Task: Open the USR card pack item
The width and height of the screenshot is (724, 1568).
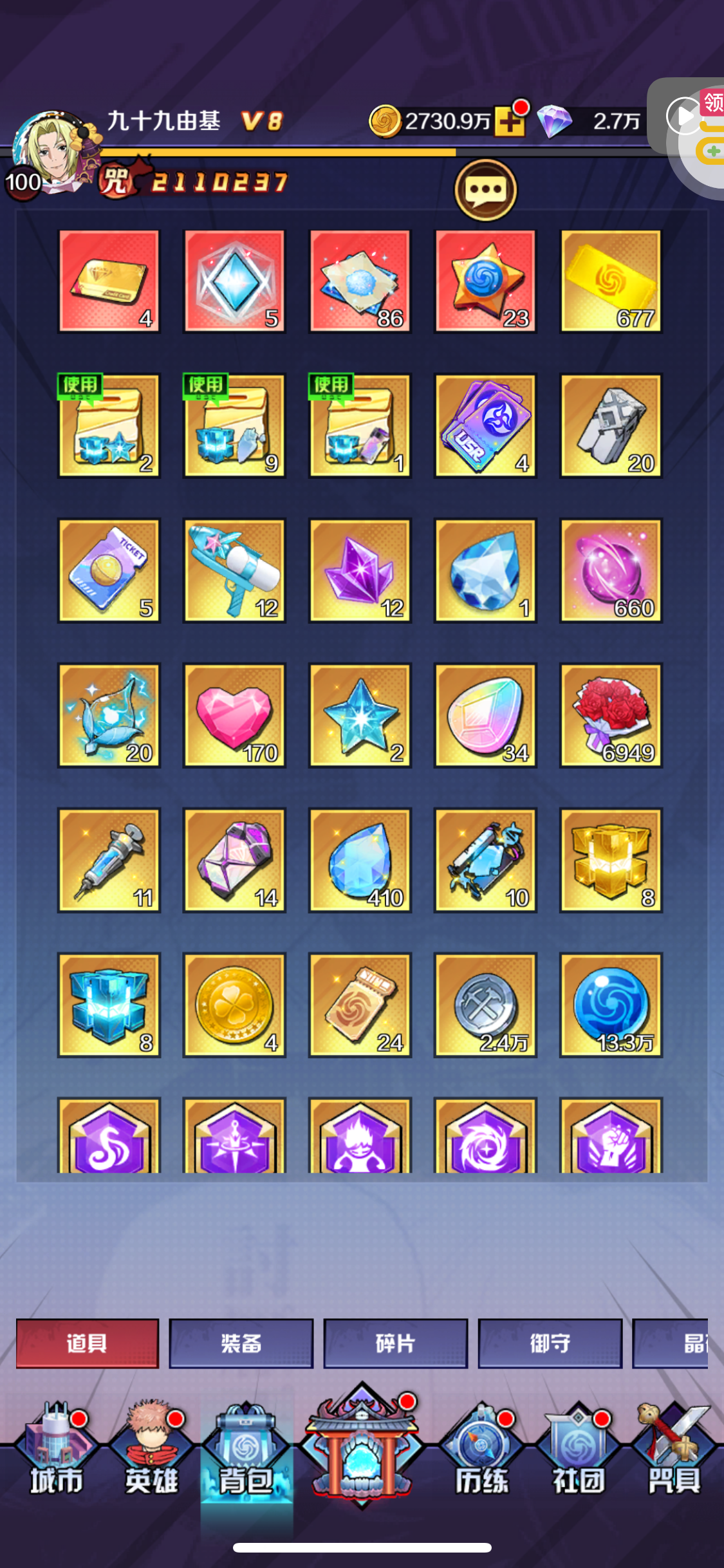Action: 485,425
